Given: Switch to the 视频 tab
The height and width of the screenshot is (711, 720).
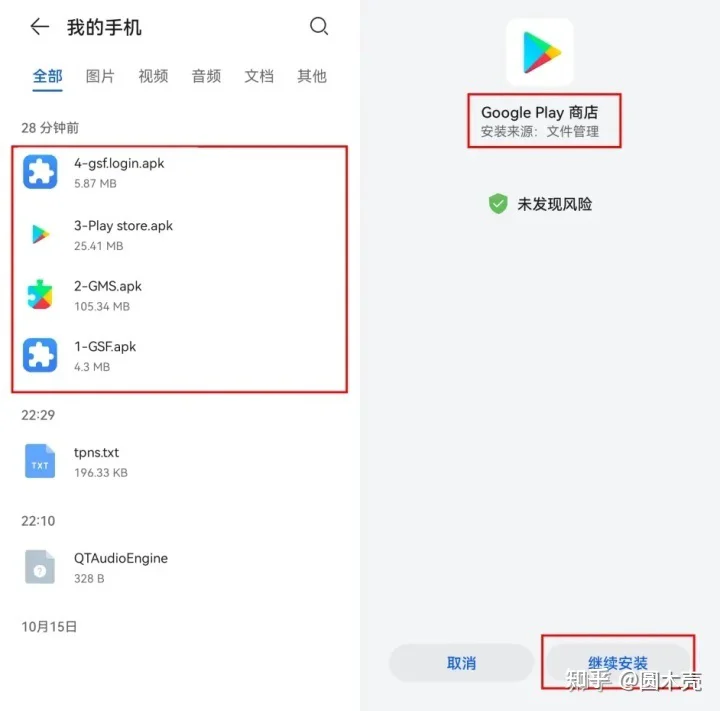Looking at the screenshot, I should coord(153,76).
